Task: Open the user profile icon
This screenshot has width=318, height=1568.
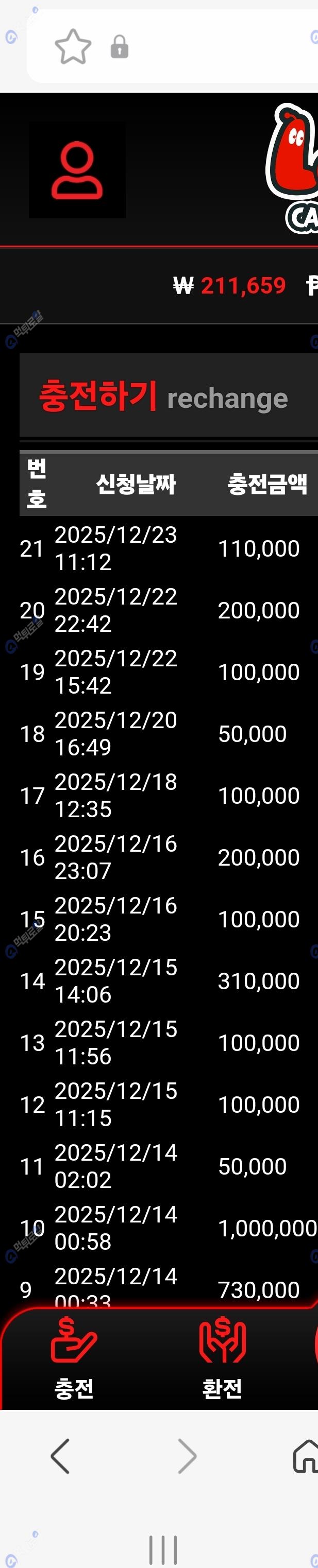Action: [77, 171]
